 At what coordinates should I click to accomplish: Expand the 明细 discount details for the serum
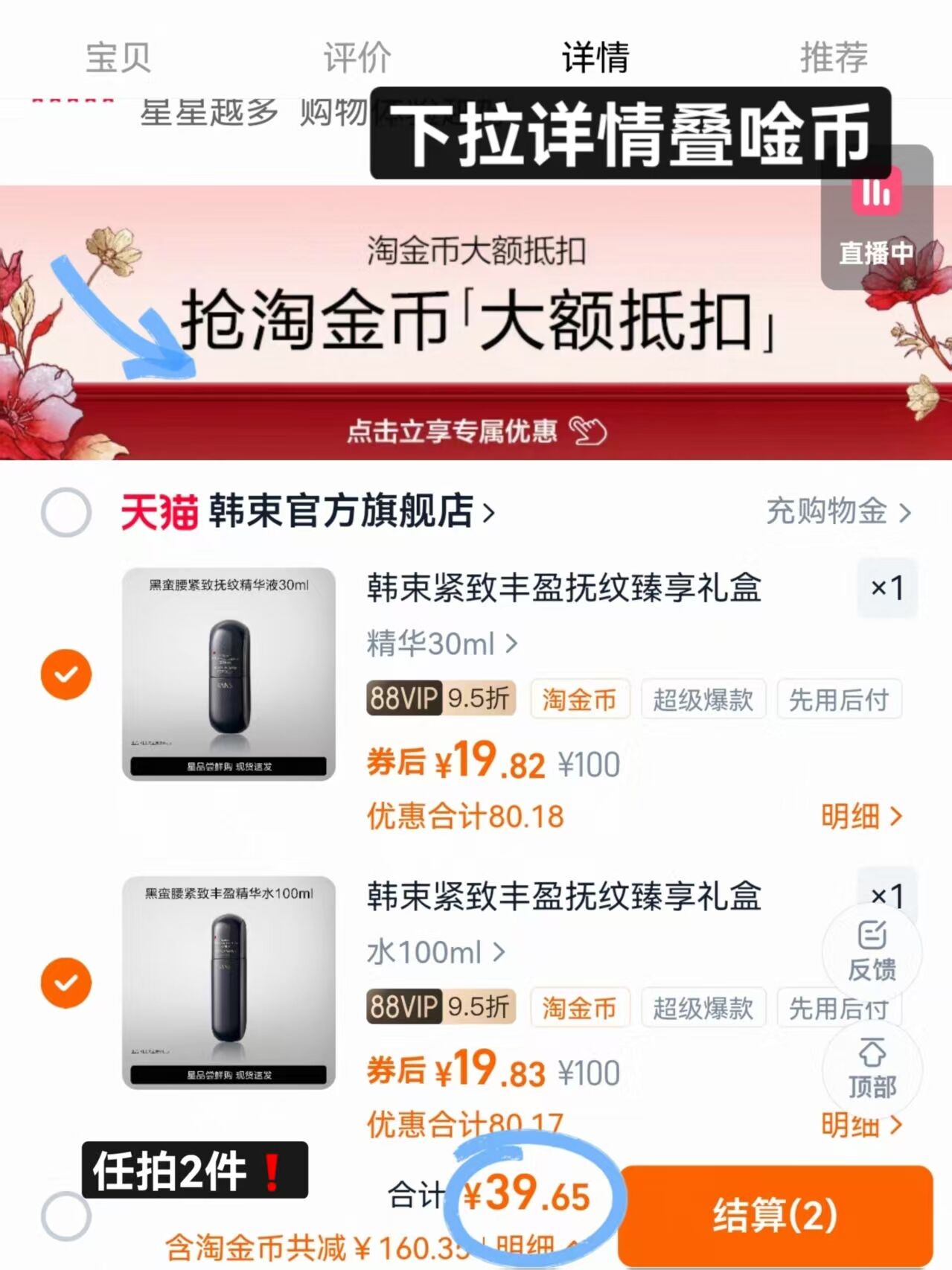[860, 817]
